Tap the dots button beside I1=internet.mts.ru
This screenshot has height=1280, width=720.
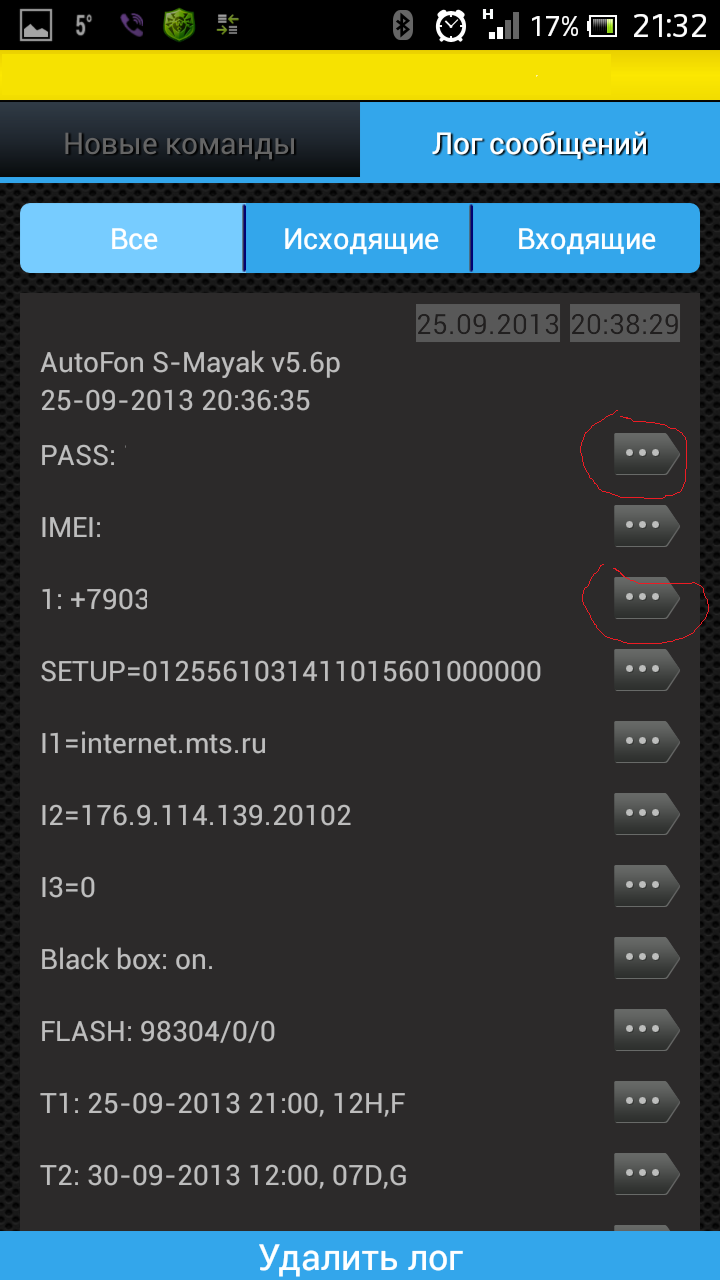coord(644,742)
